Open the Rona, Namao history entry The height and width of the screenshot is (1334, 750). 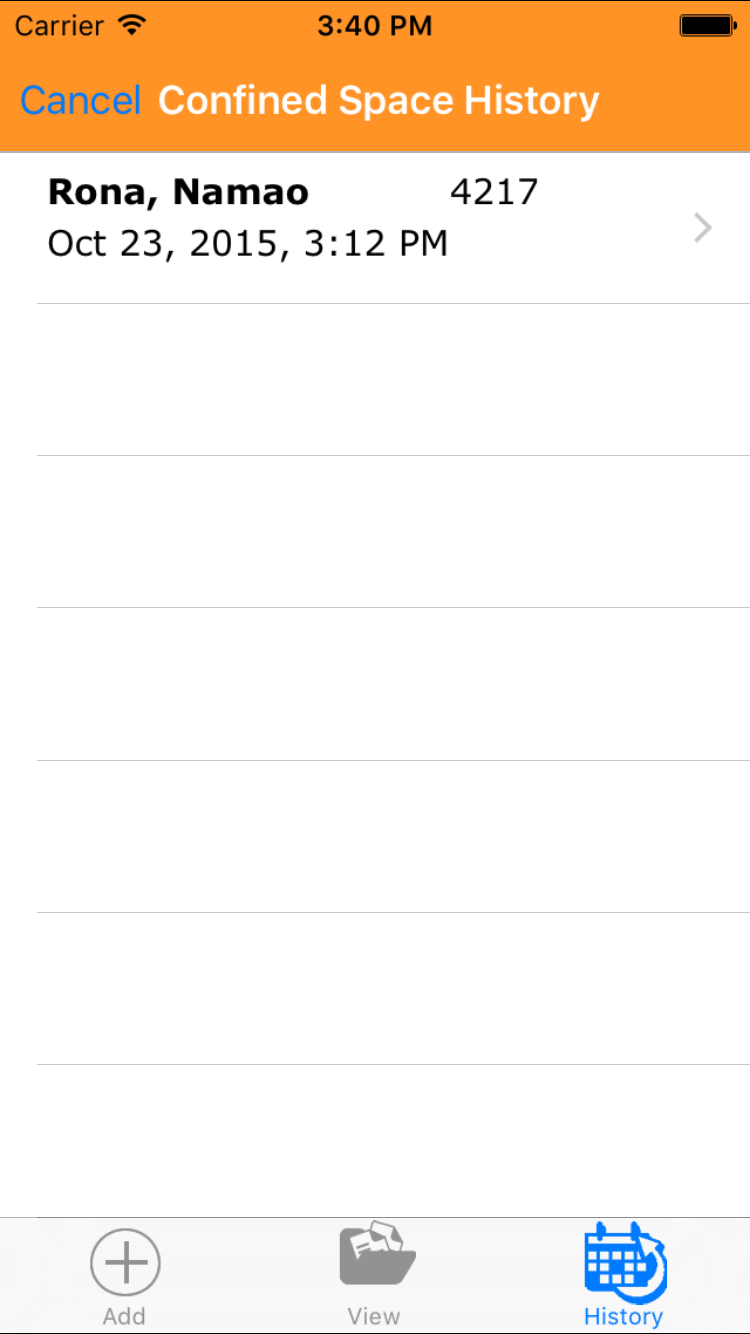point(375,228)
